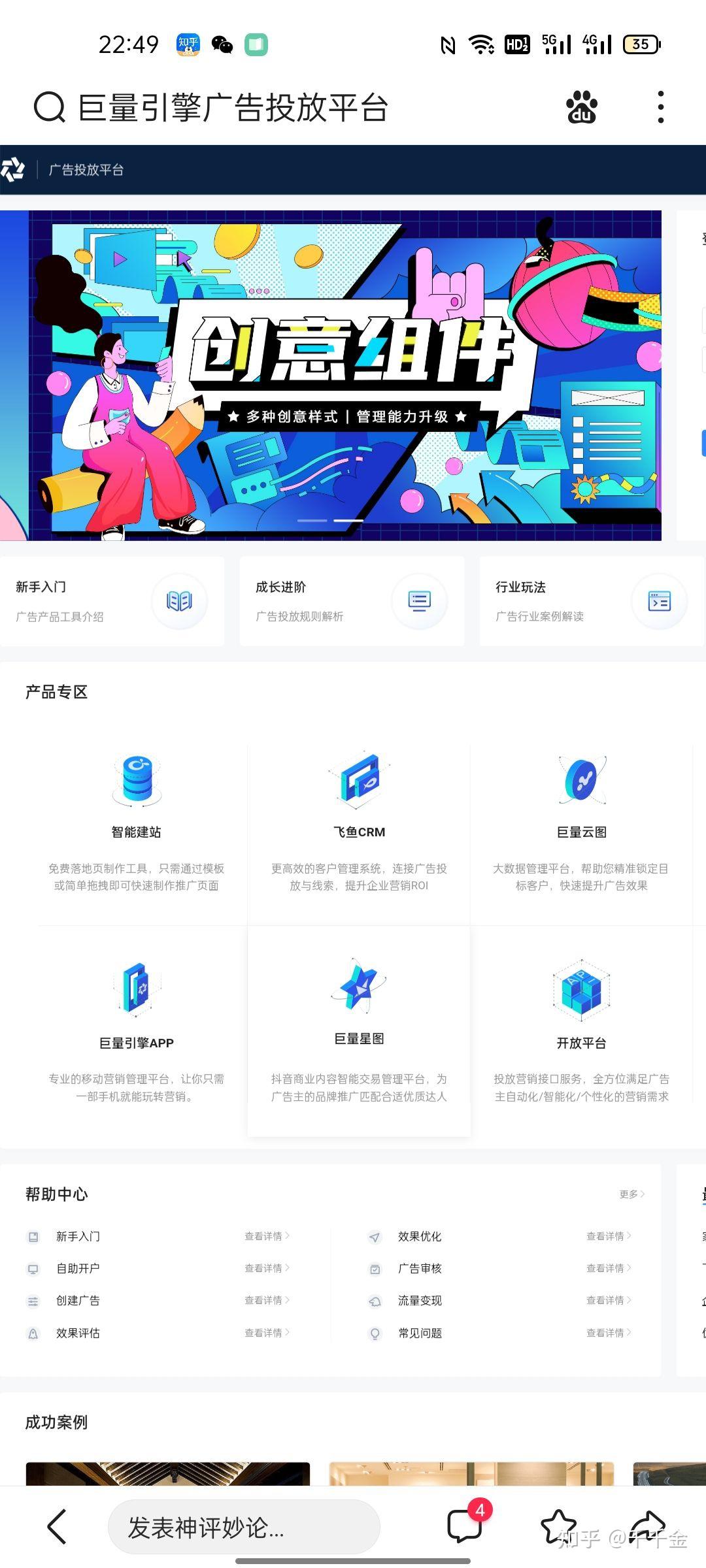Select the 飞鱼CRM product
The width and height of the screenshot is (706, 1568).
(x=359, y=823)
